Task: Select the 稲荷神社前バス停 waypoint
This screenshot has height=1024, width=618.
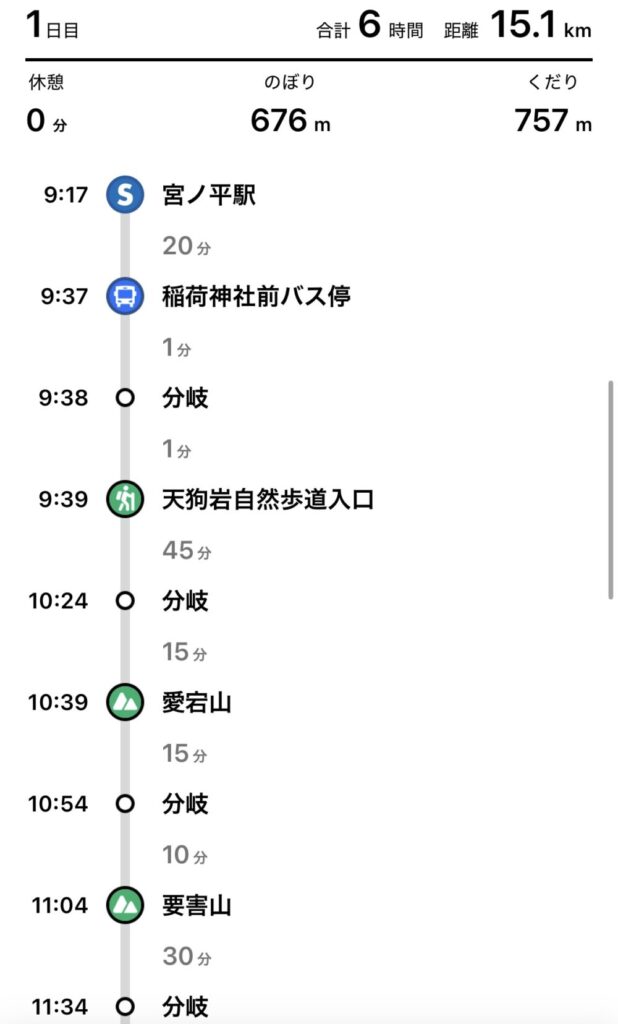Action: (256, 296)
